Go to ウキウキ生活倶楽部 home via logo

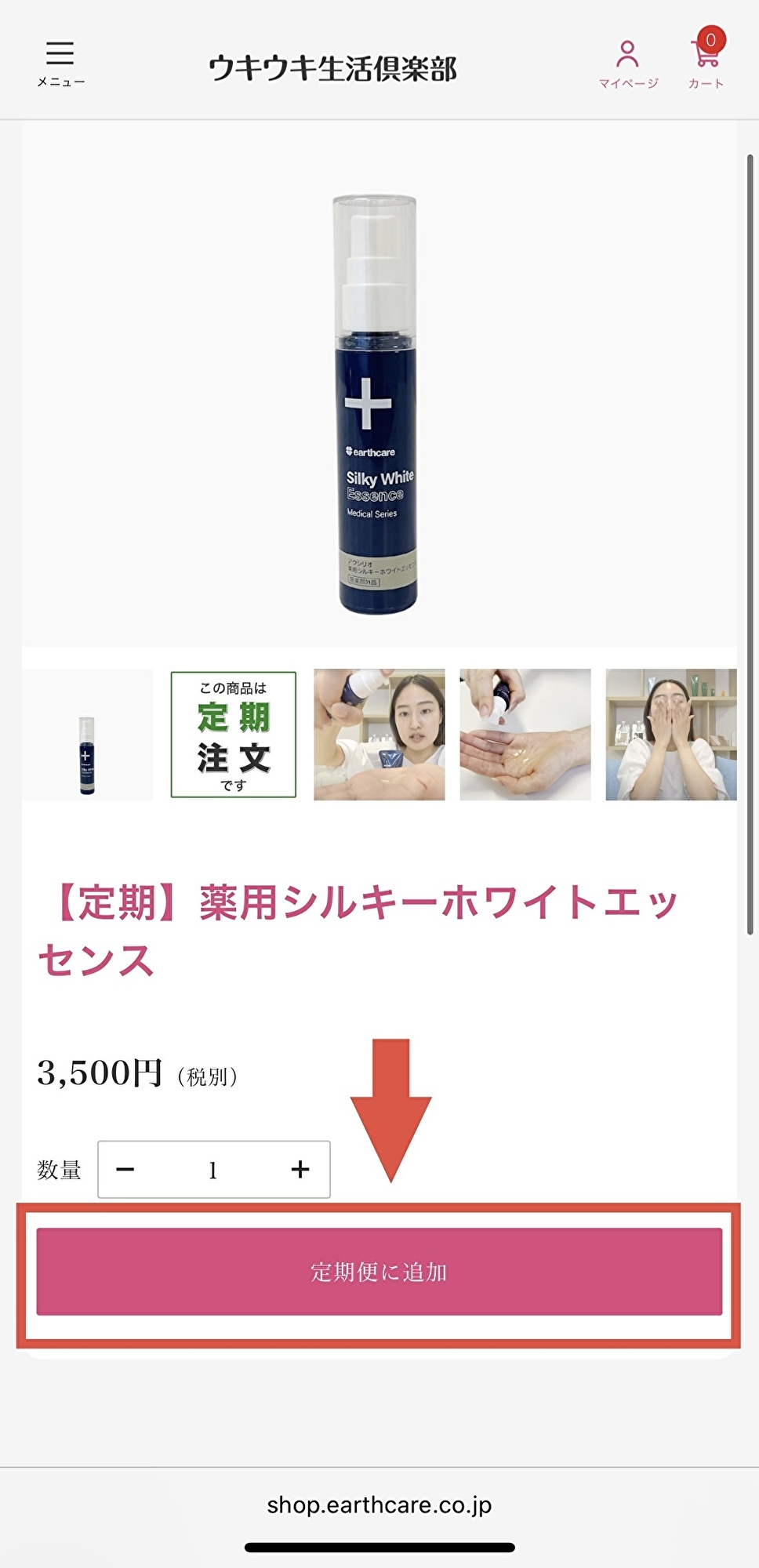tap(332, 69)
